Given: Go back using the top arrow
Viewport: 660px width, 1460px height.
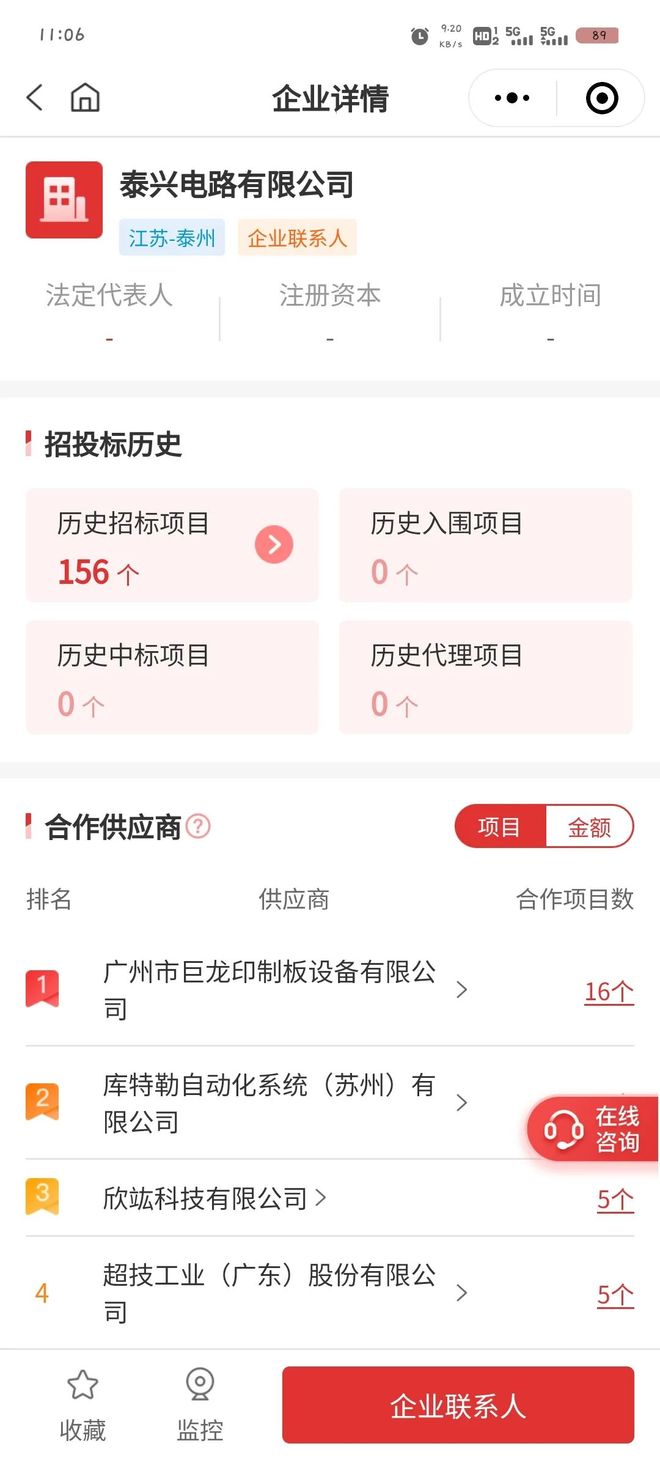Looking at the screenshot, I should coord(35,98).
